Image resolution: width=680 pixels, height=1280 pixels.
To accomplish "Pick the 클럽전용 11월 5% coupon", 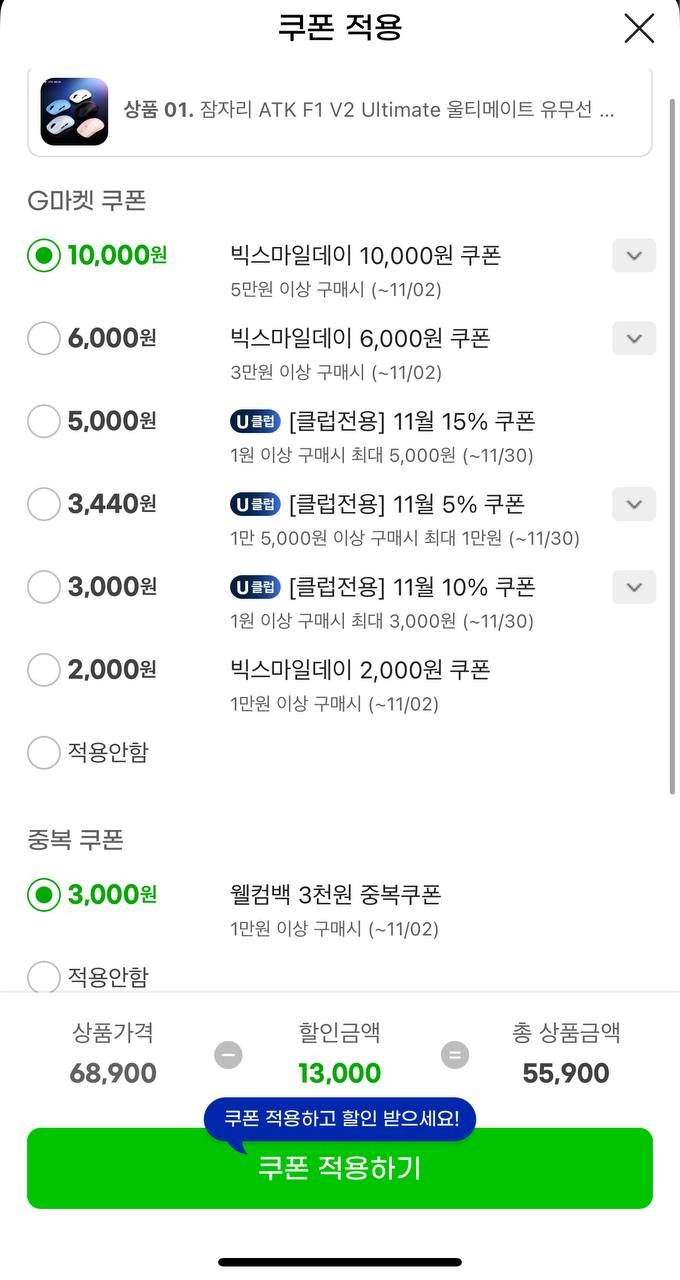I will point(43,504).
